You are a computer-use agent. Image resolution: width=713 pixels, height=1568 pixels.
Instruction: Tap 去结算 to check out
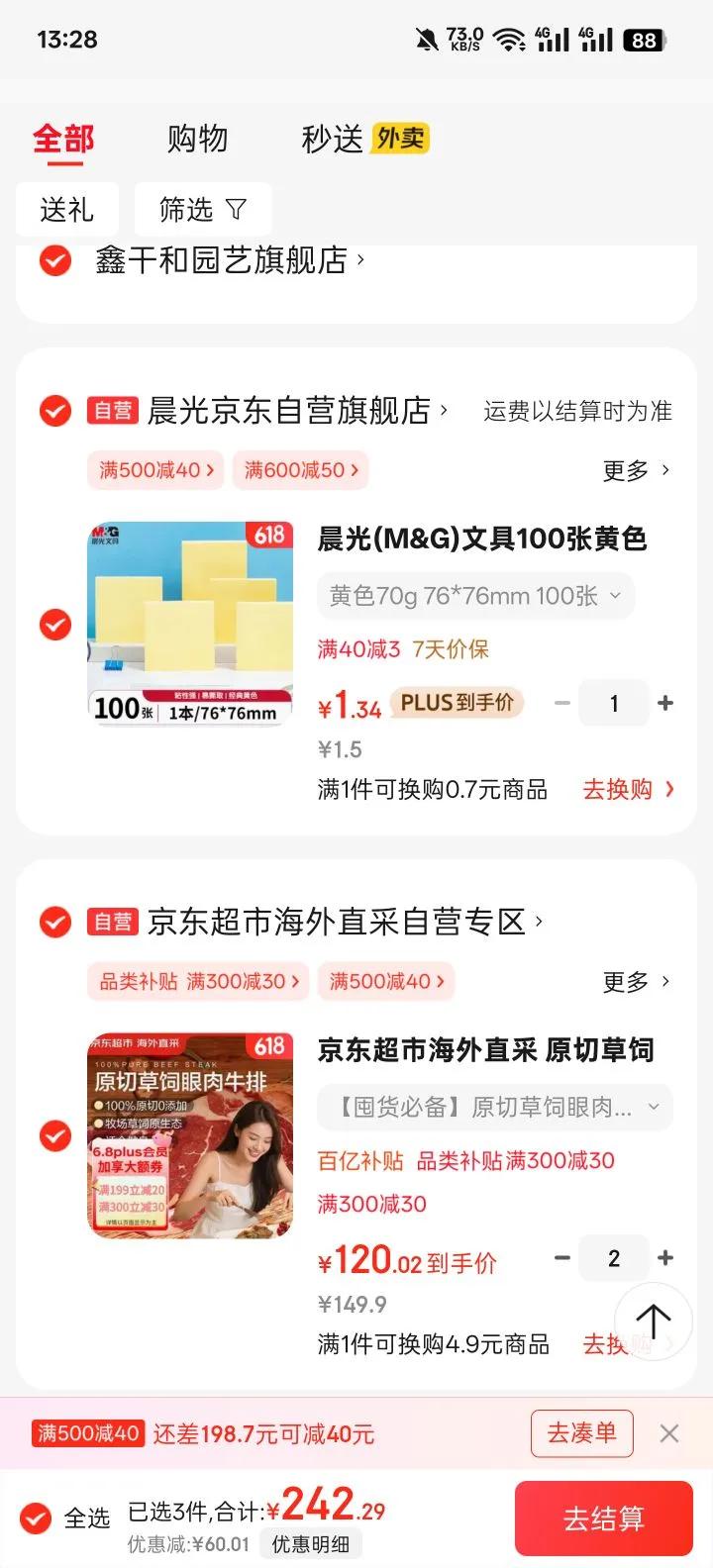[x=604, y=1519]
